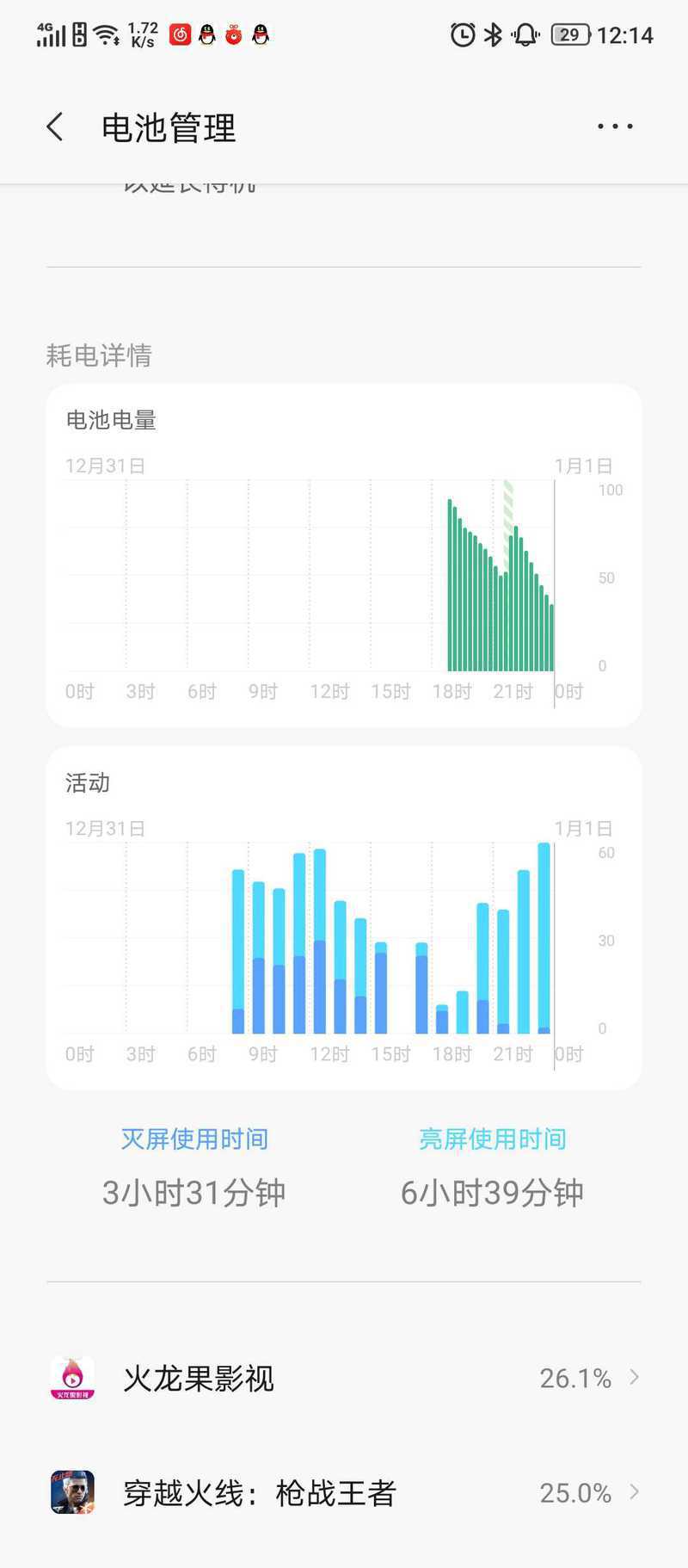
Task: Go back from 电池管理
Action: click(55, 127)
